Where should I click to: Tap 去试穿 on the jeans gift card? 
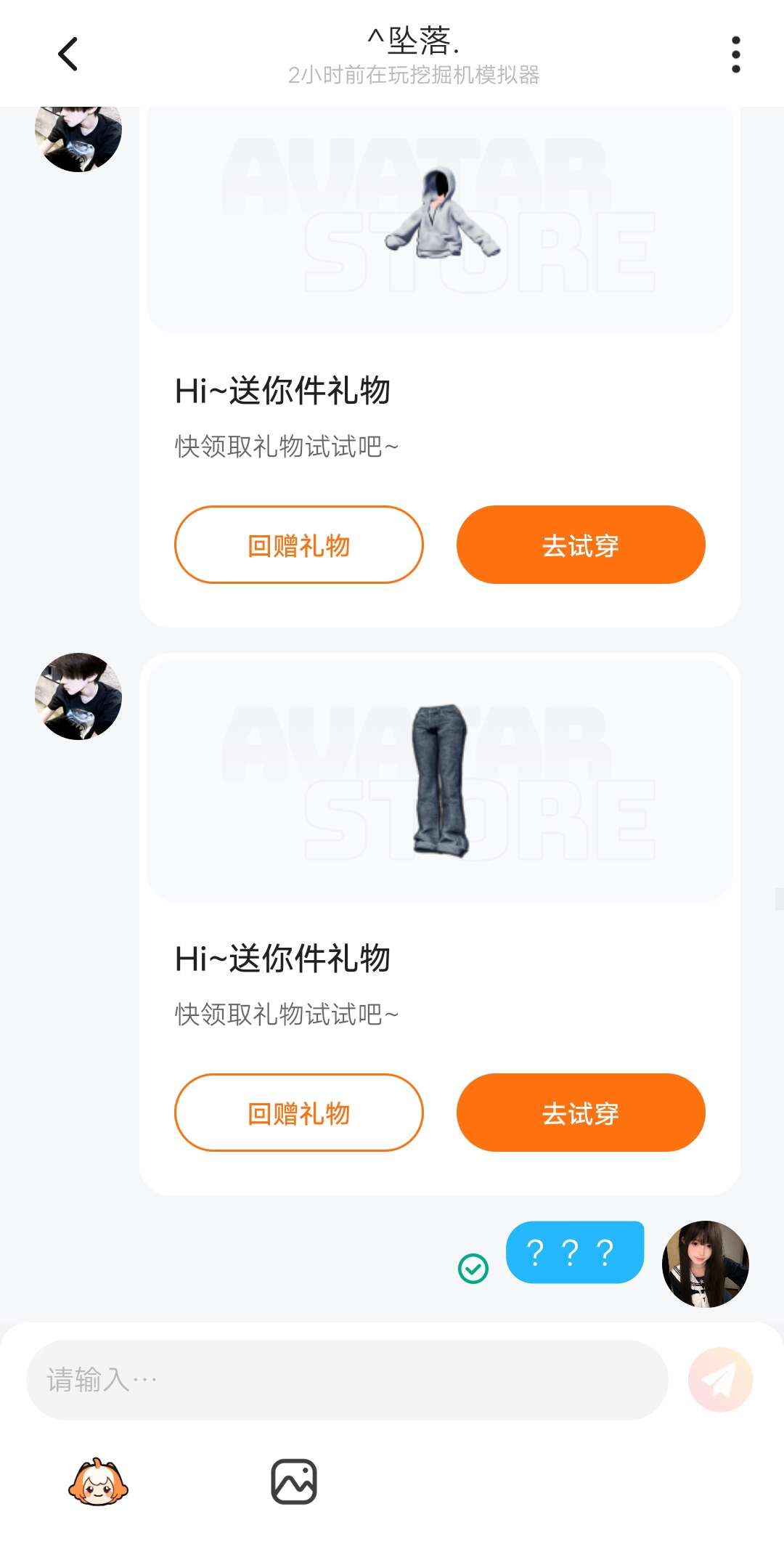pos(581,1113)
